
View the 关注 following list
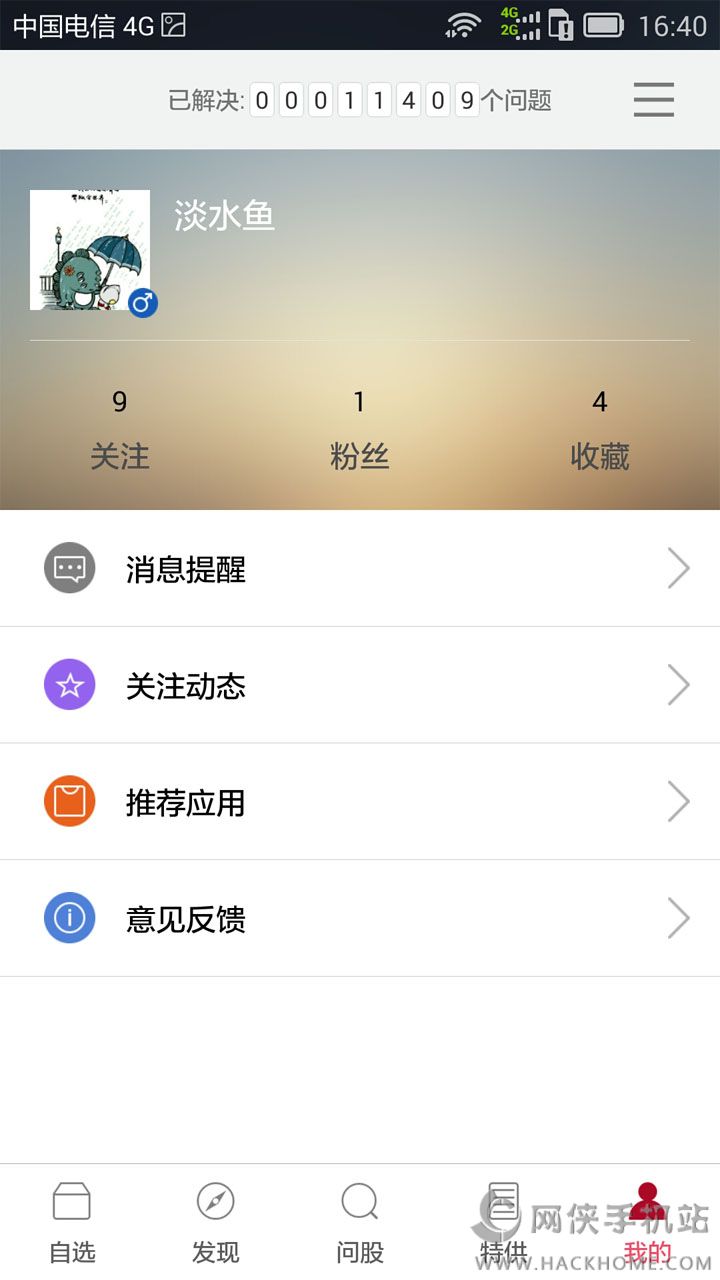click(x=120, y=430)
